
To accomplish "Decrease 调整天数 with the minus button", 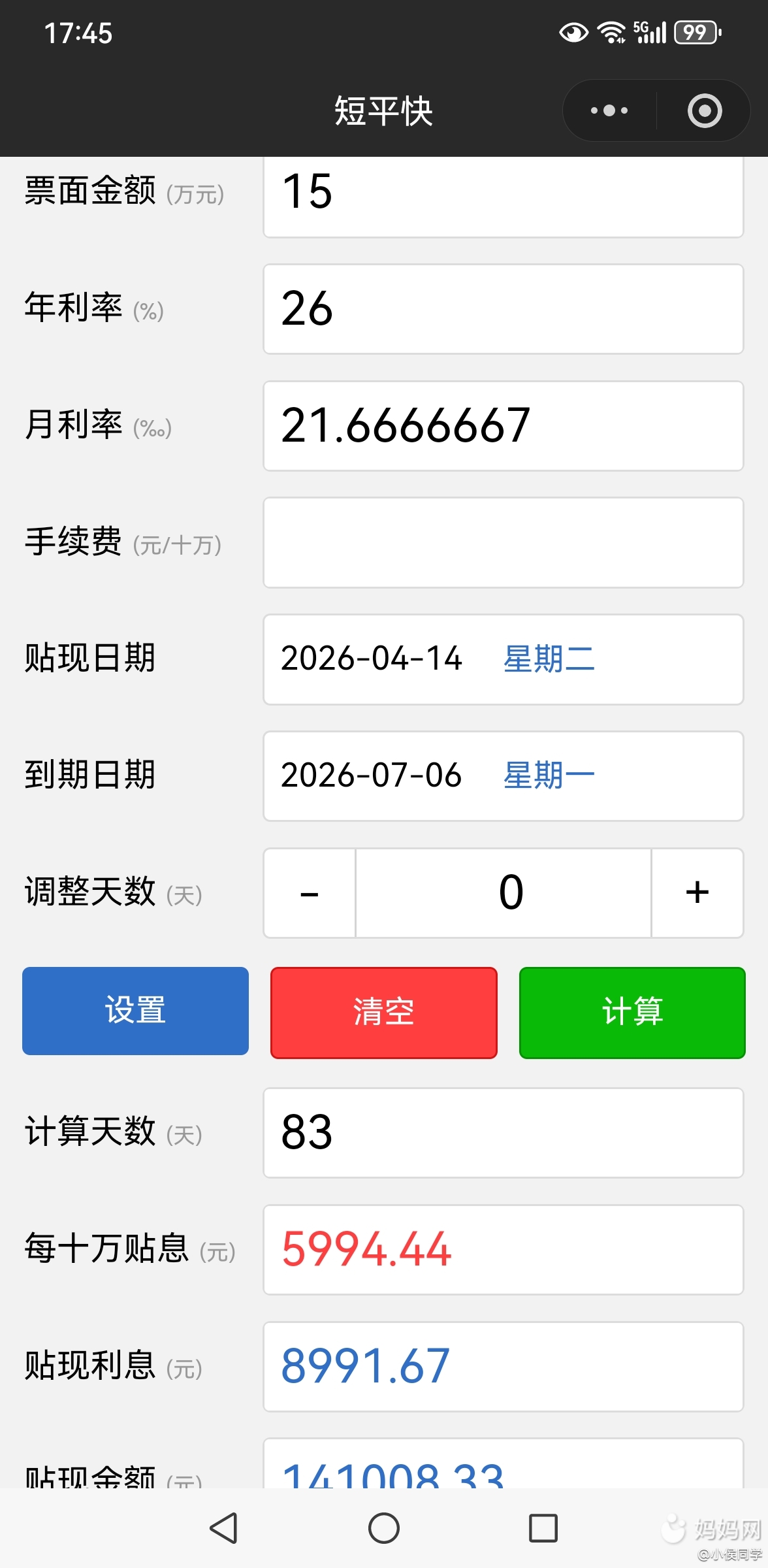I will coord(310,893).
